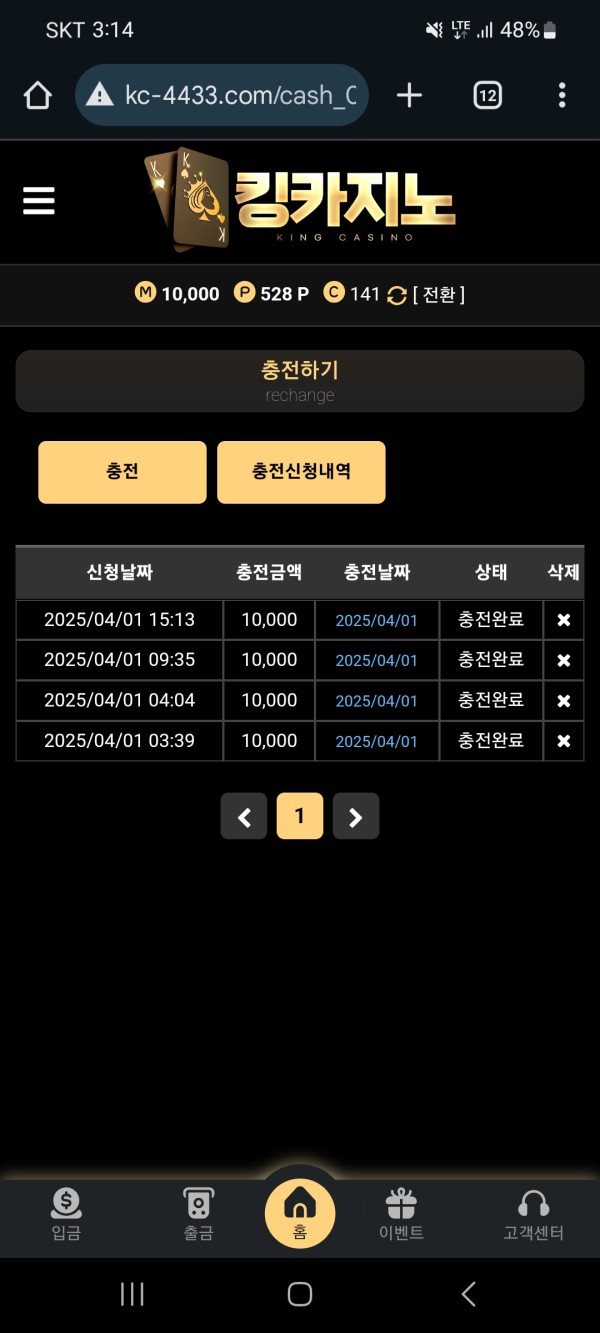Delete the 04:04 recharge entry

pyautogui.click(x=563, y=701)
